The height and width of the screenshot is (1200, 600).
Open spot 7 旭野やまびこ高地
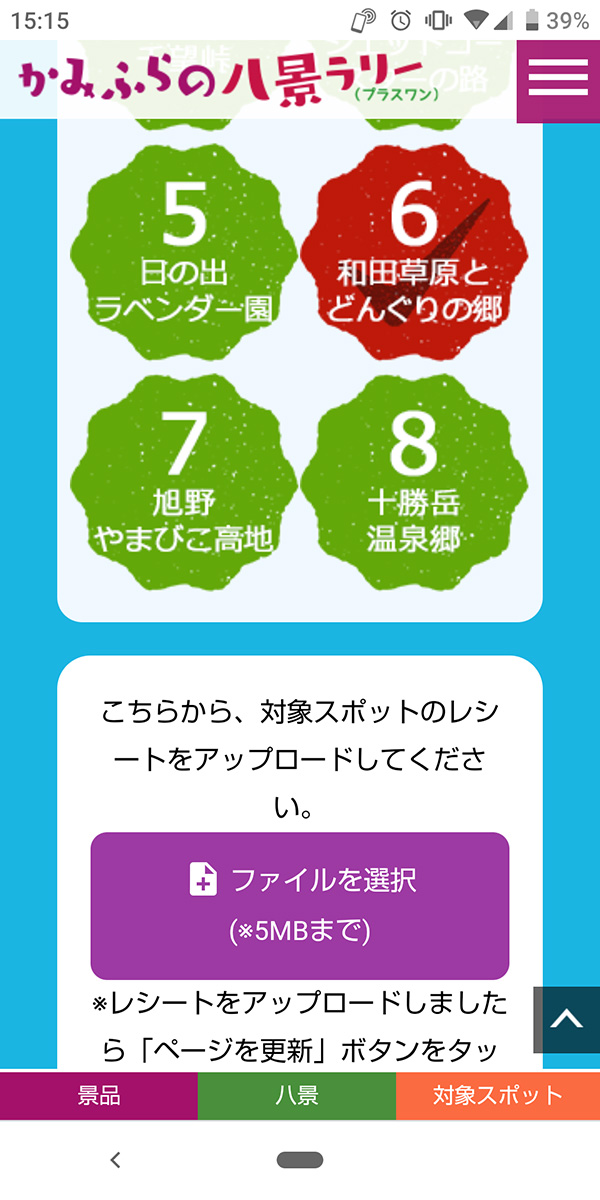click(184, 480)
